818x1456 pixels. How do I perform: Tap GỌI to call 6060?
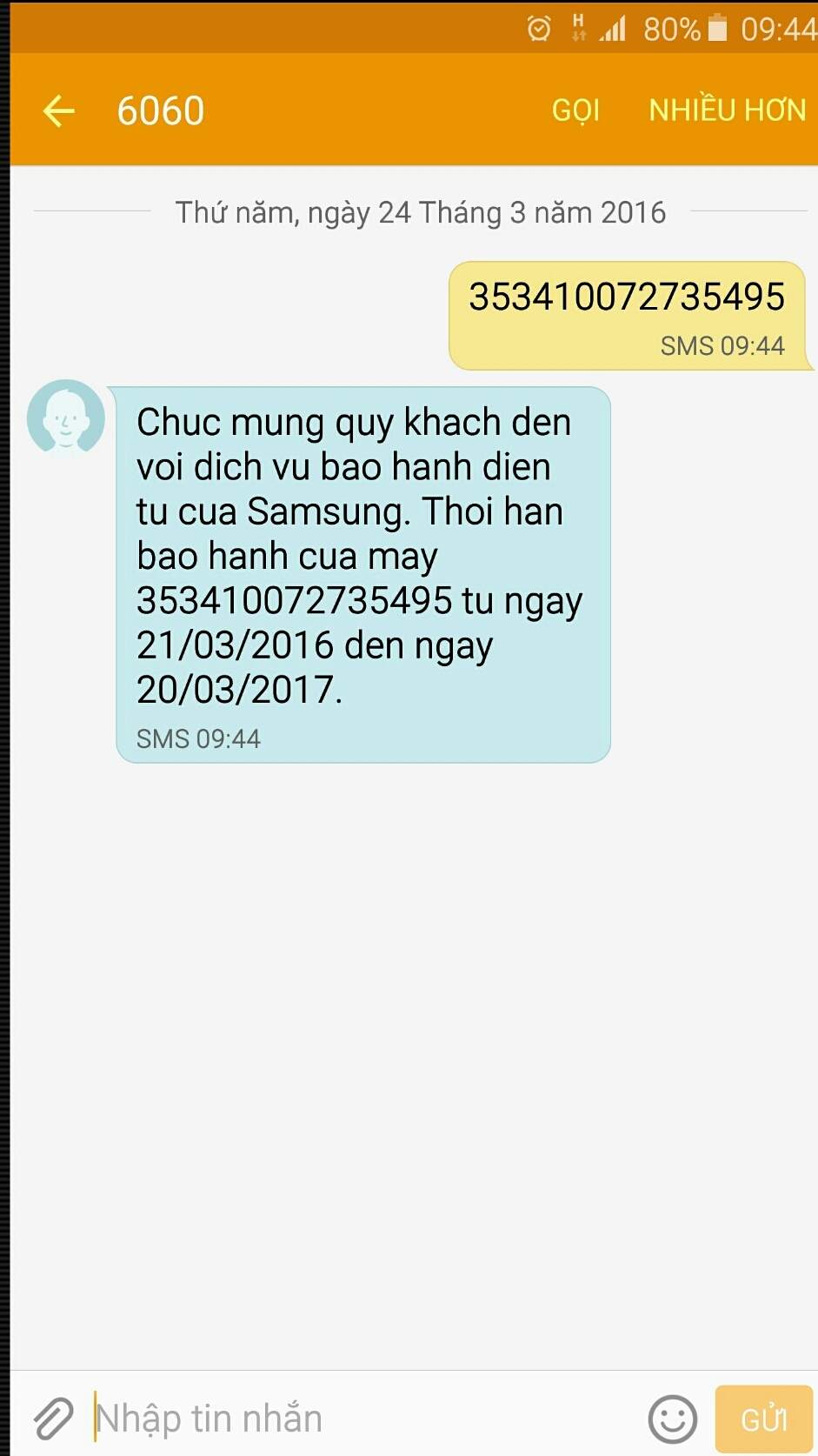[575, 110]
